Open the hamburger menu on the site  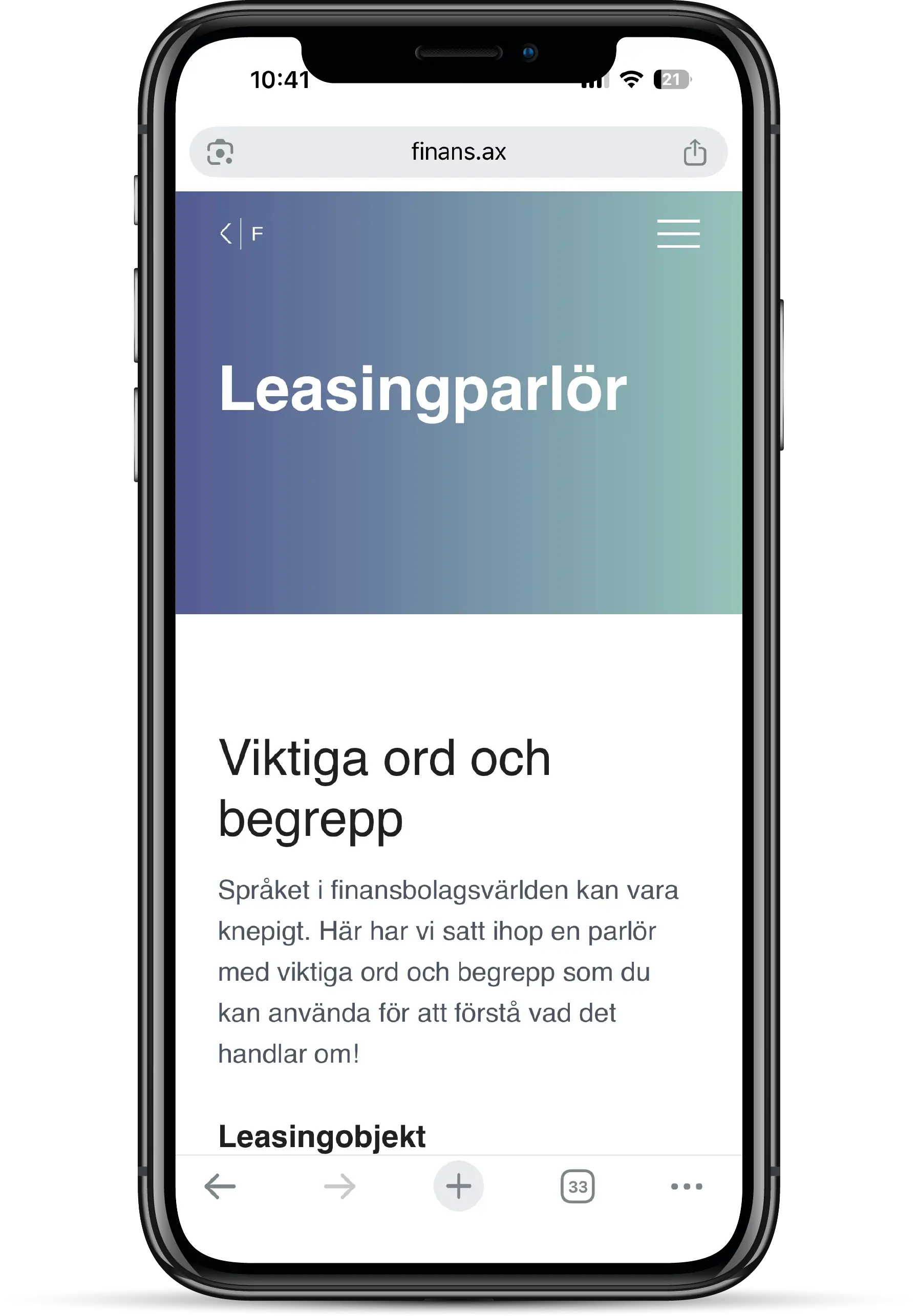pos(678,234)
